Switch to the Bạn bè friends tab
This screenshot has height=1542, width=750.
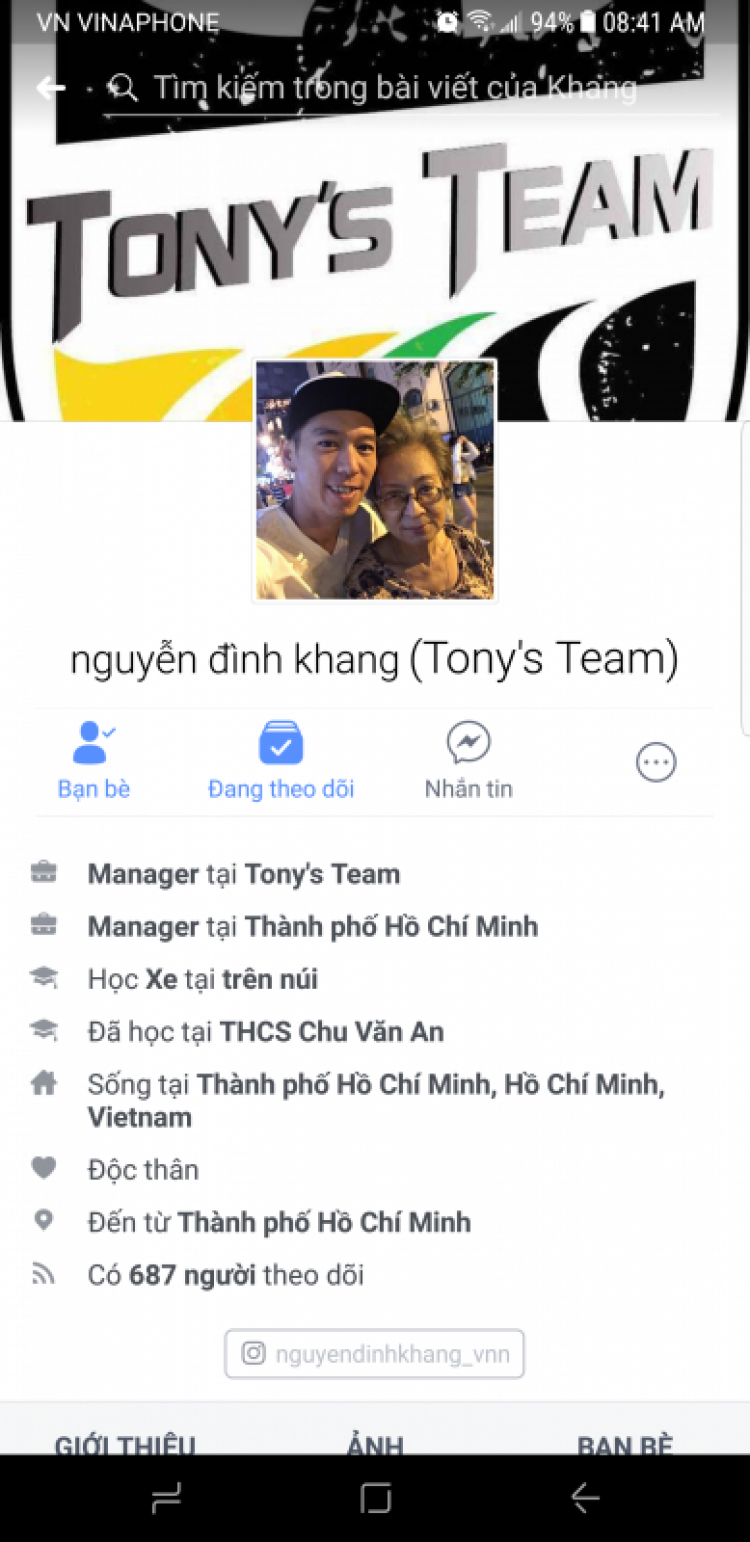(625, 1443)
